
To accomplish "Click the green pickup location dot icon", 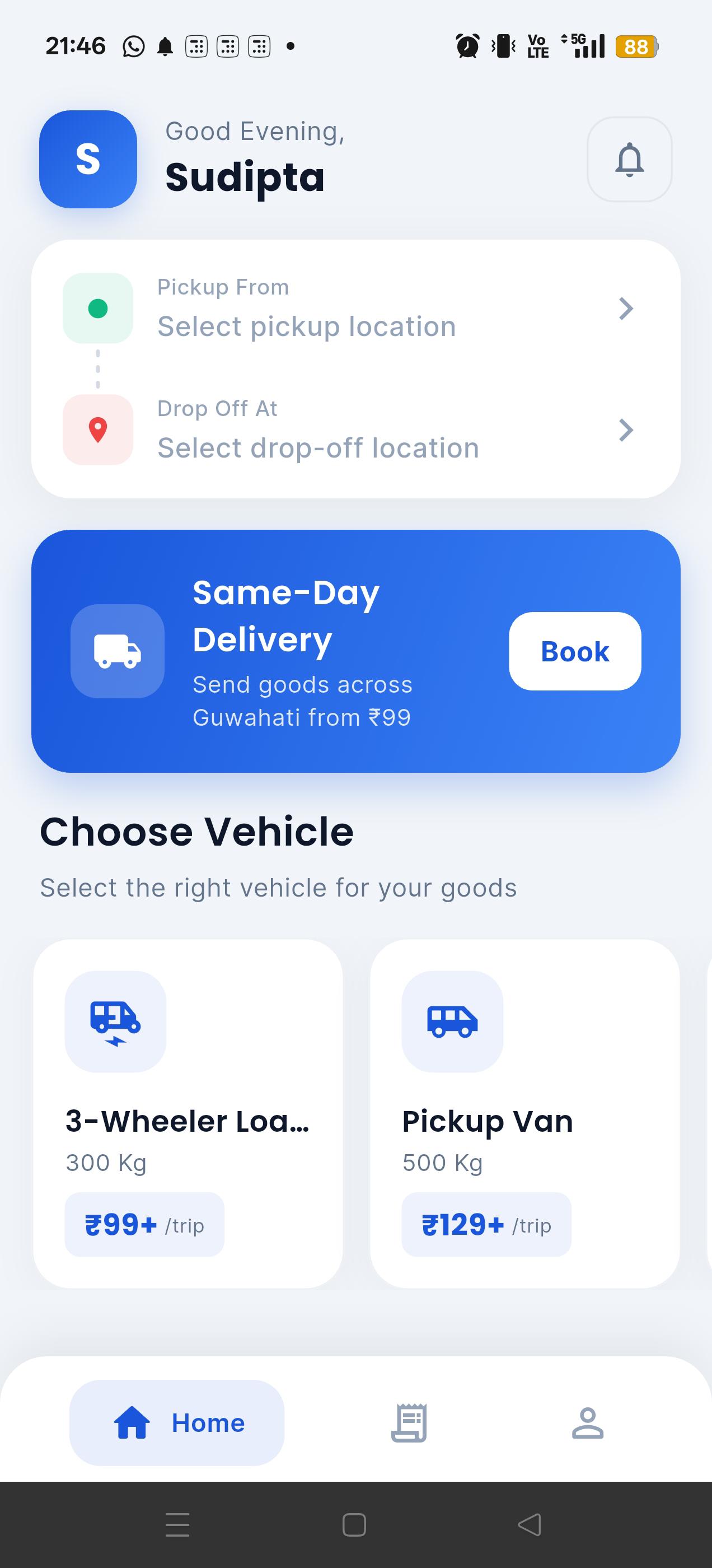I will 97,308.
